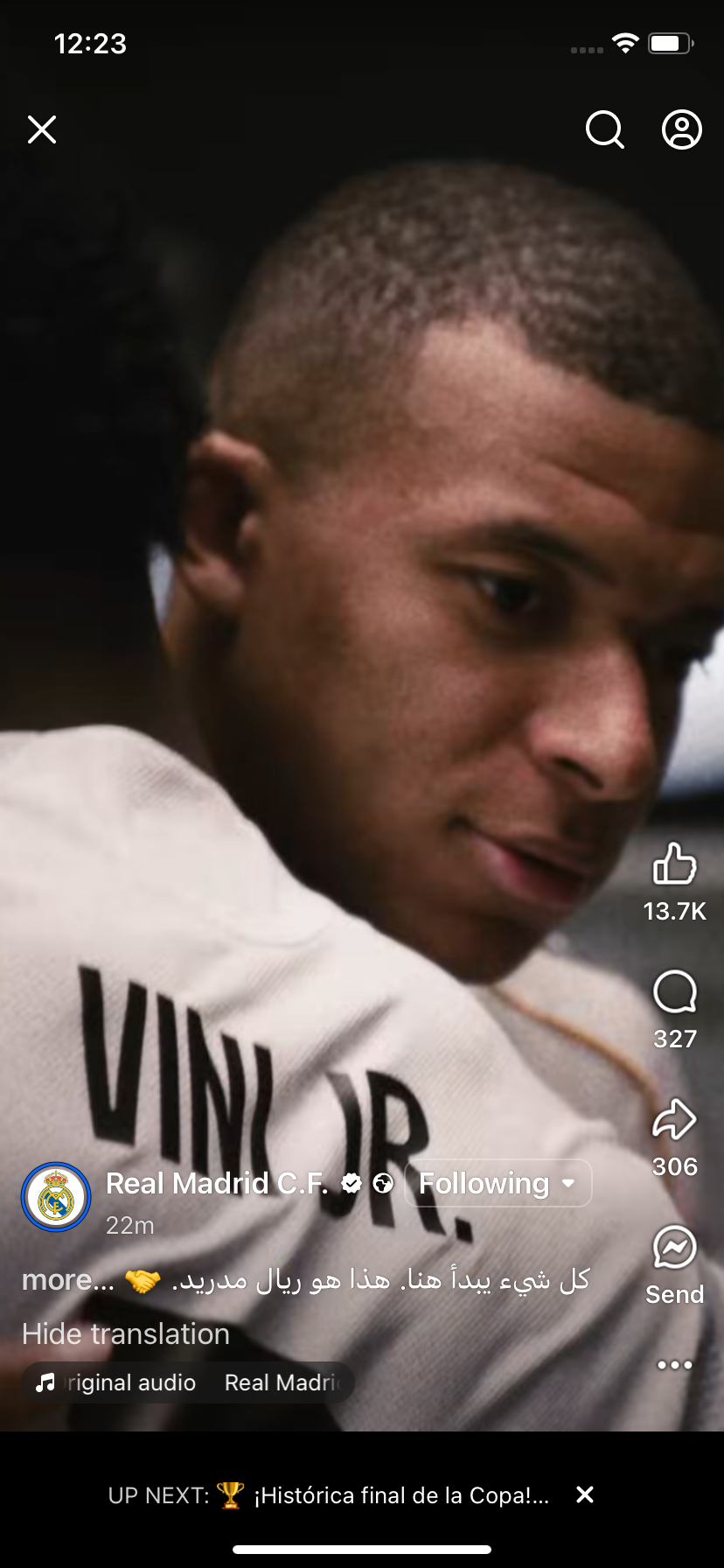Open Real Madrid C.F. profile picture

[56, 1197]
